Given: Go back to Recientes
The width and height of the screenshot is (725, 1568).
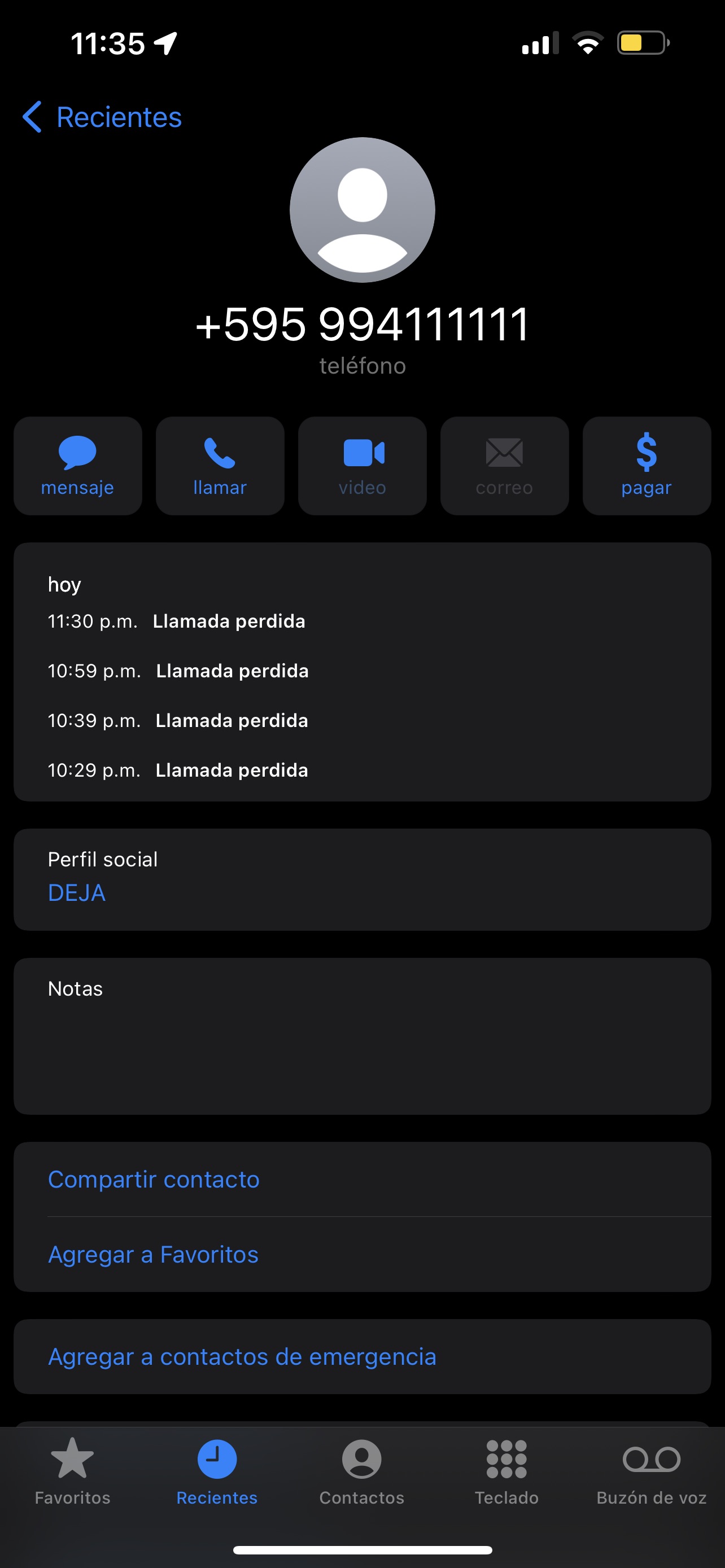Looking at the screenshot, I should point(102,117).
